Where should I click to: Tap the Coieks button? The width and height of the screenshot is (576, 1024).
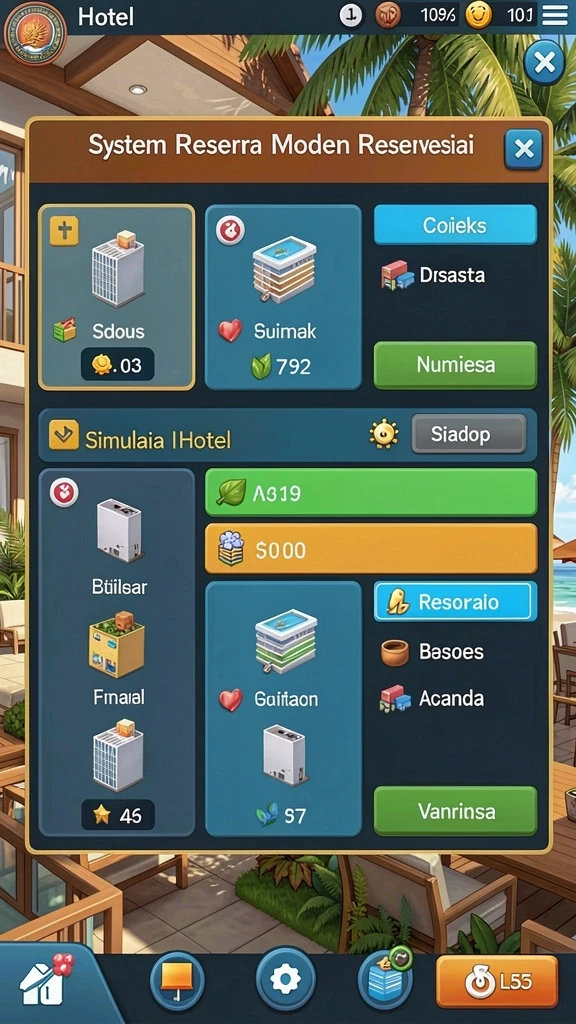(x=455, y=225)
